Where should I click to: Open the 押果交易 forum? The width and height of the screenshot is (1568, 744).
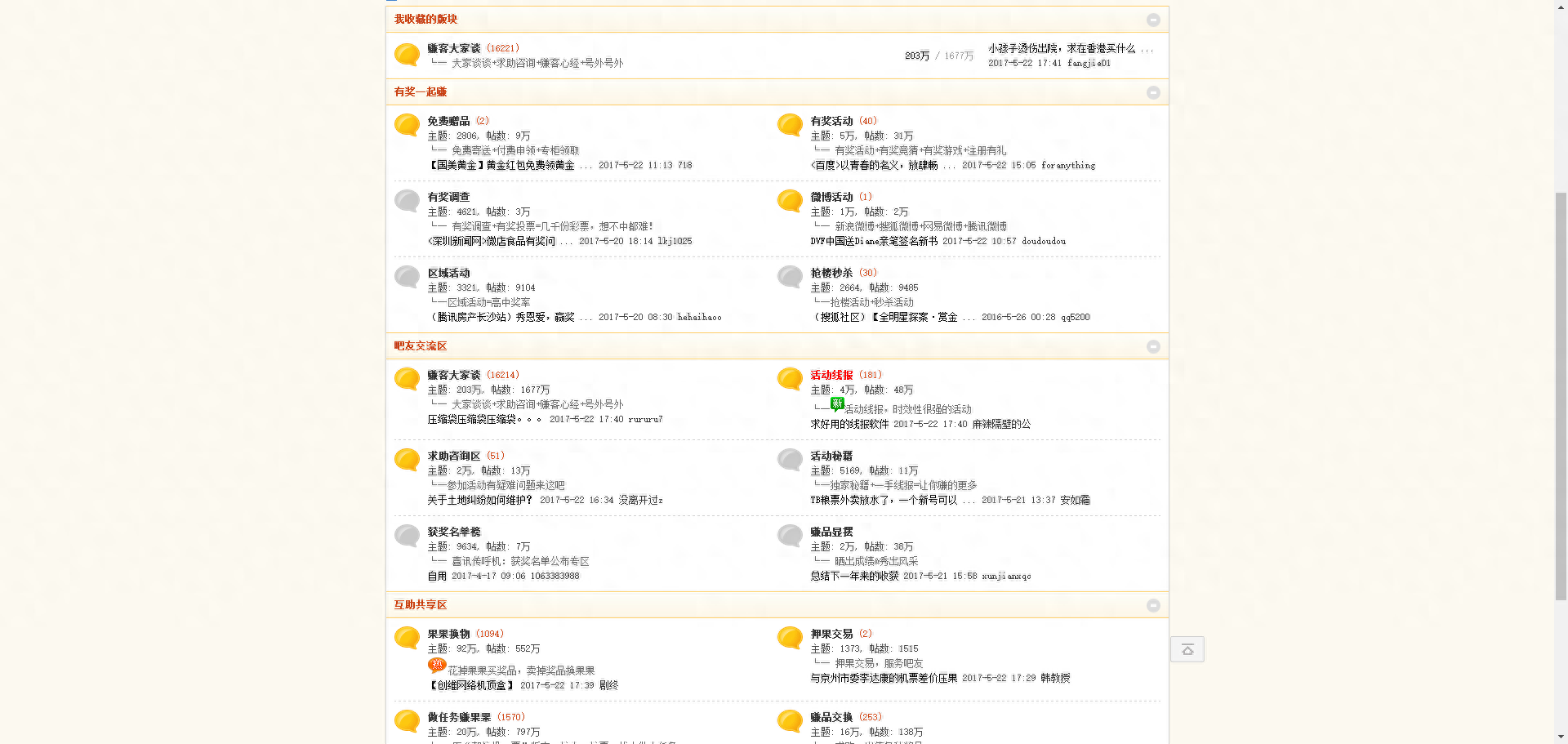click(831, 634)
